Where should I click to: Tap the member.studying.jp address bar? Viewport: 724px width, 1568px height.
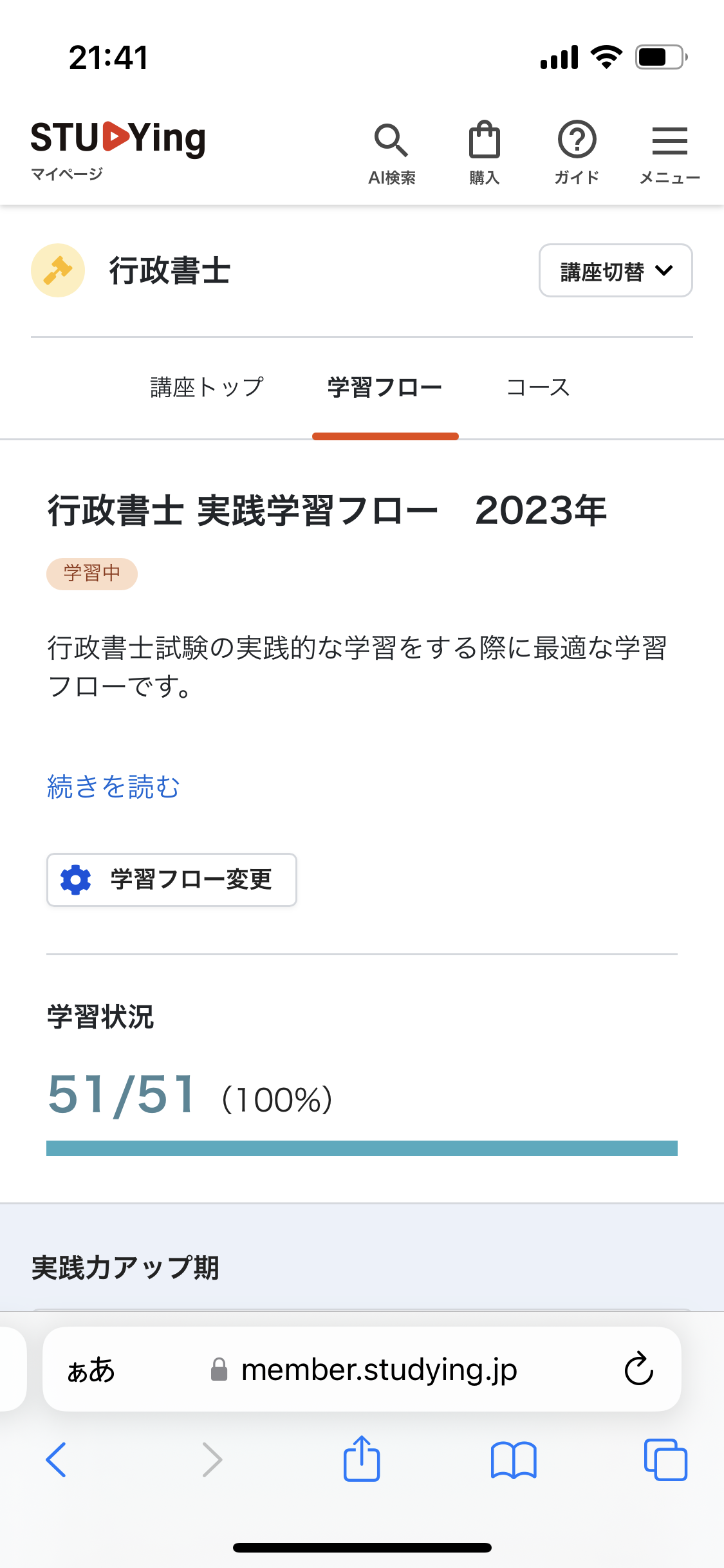click(362, 1369)
